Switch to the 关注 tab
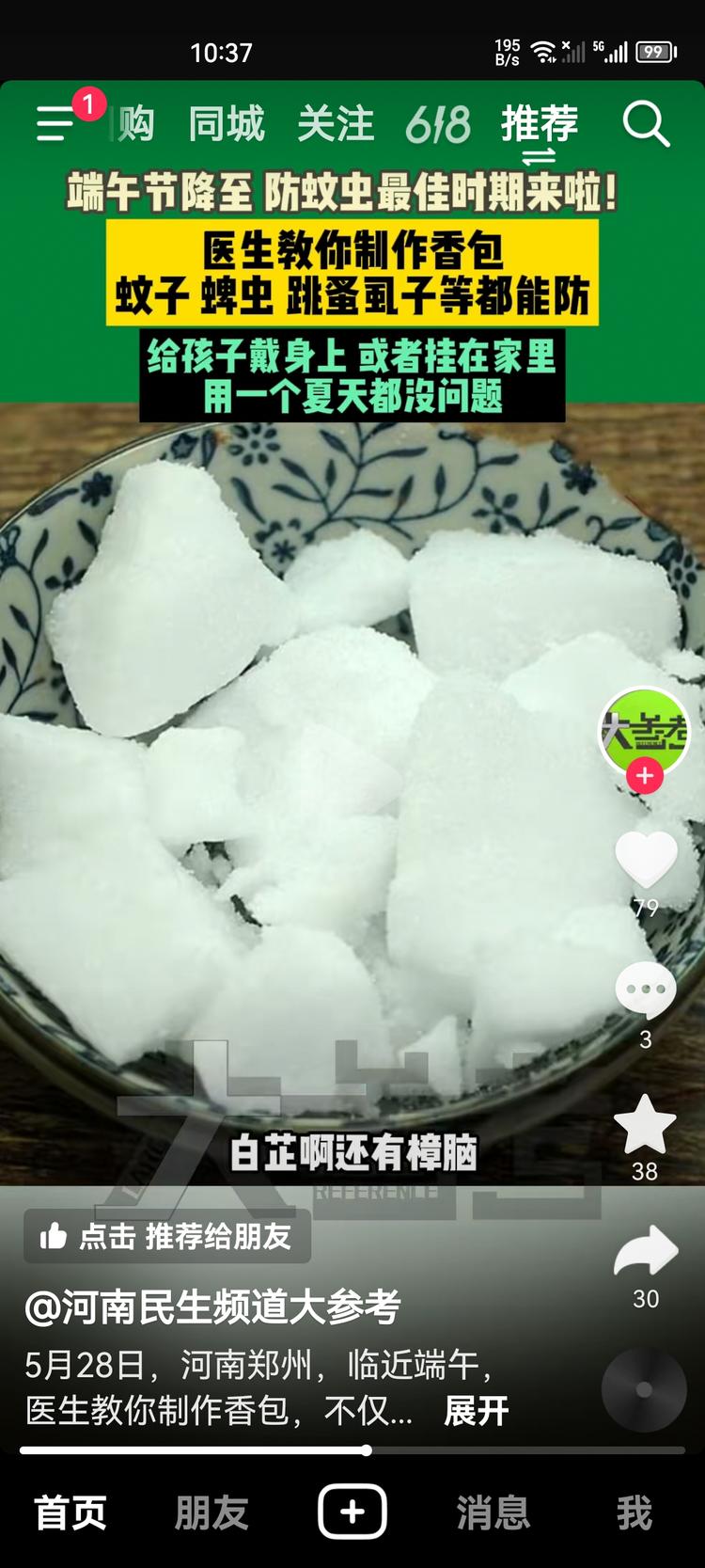The width and height of the screenshot is (705, 1568). [x=336, y=125]
